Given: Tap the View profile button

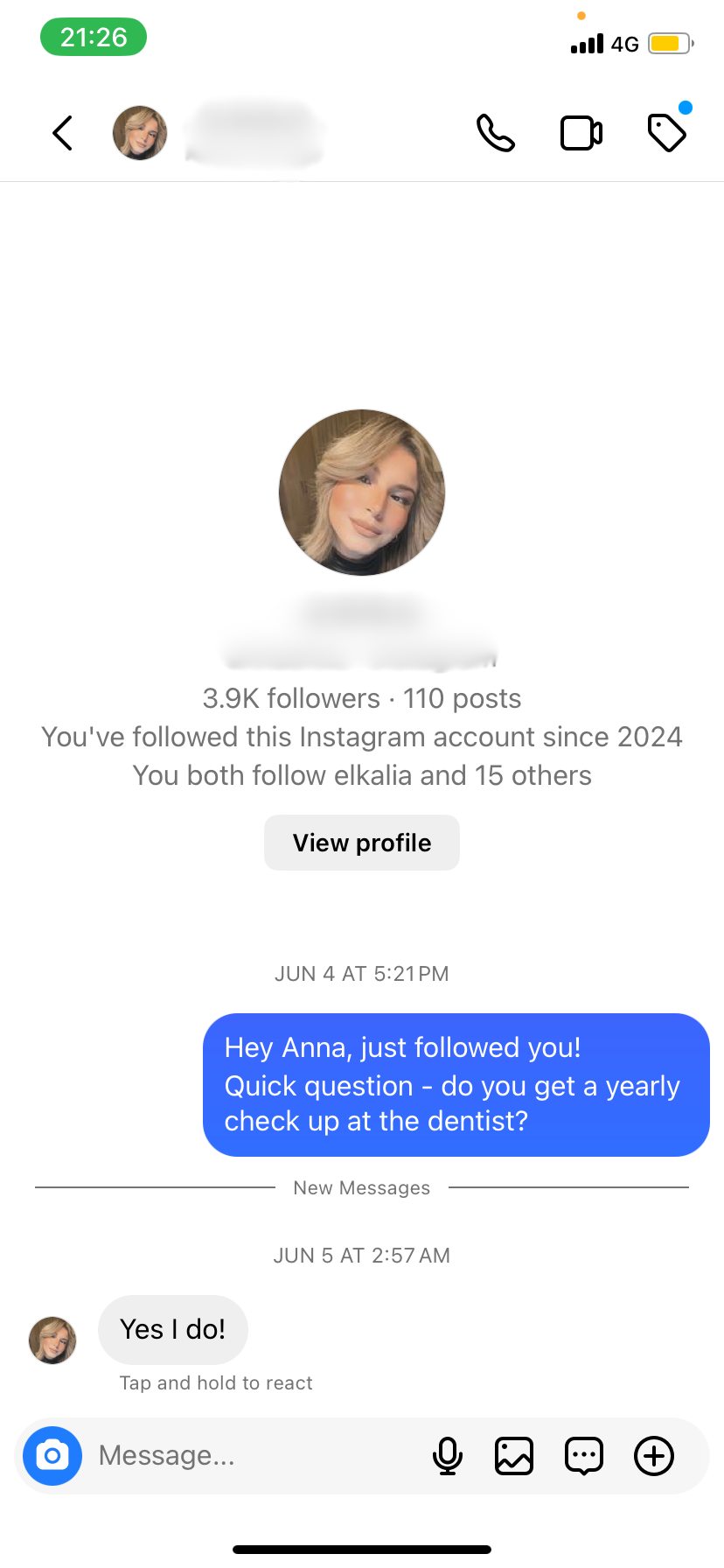Looking at the screenshot, I should [361, 843].
